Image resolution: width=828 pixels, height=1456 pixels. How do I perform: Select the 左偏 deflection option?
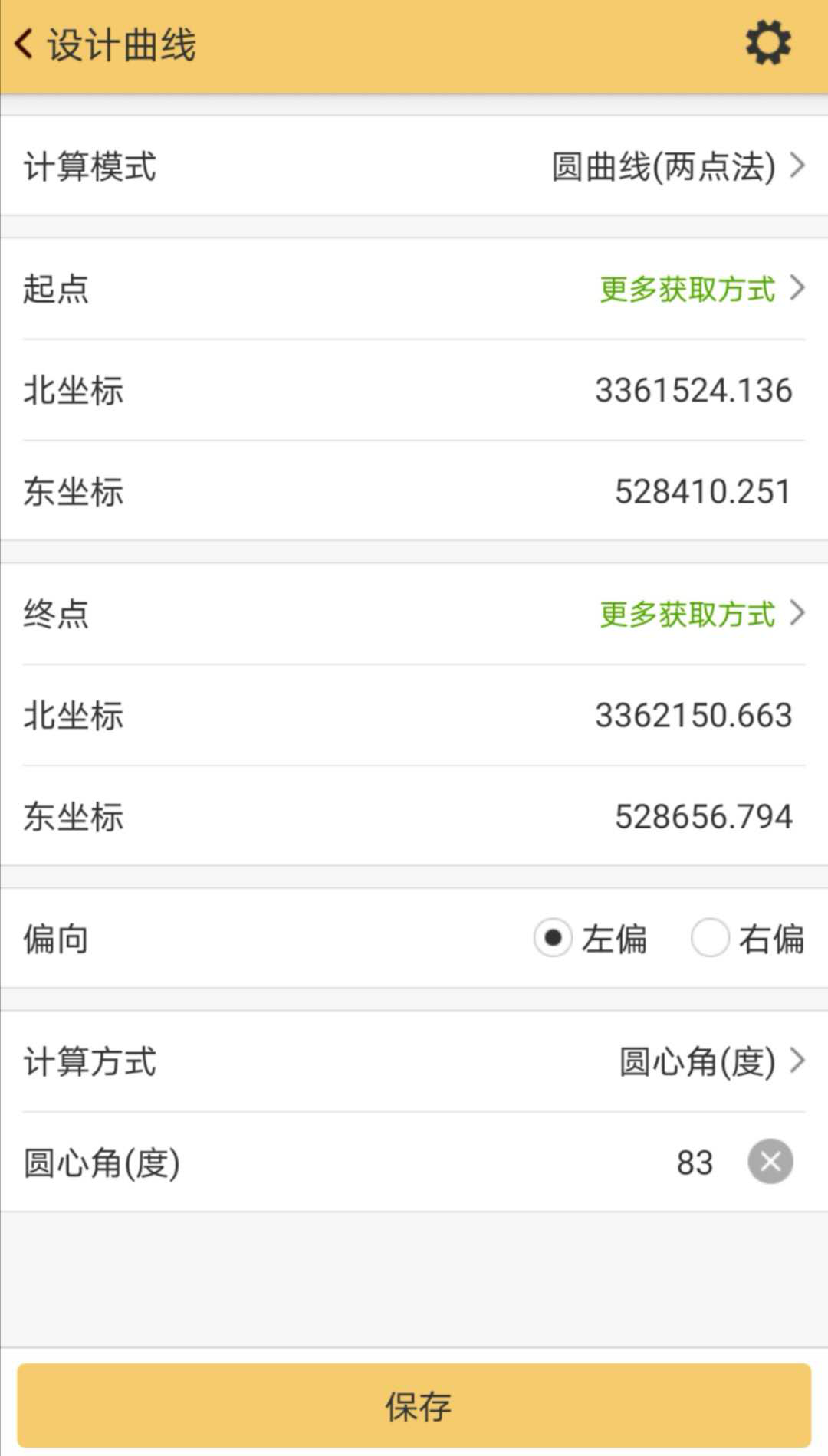coord(552,938)
